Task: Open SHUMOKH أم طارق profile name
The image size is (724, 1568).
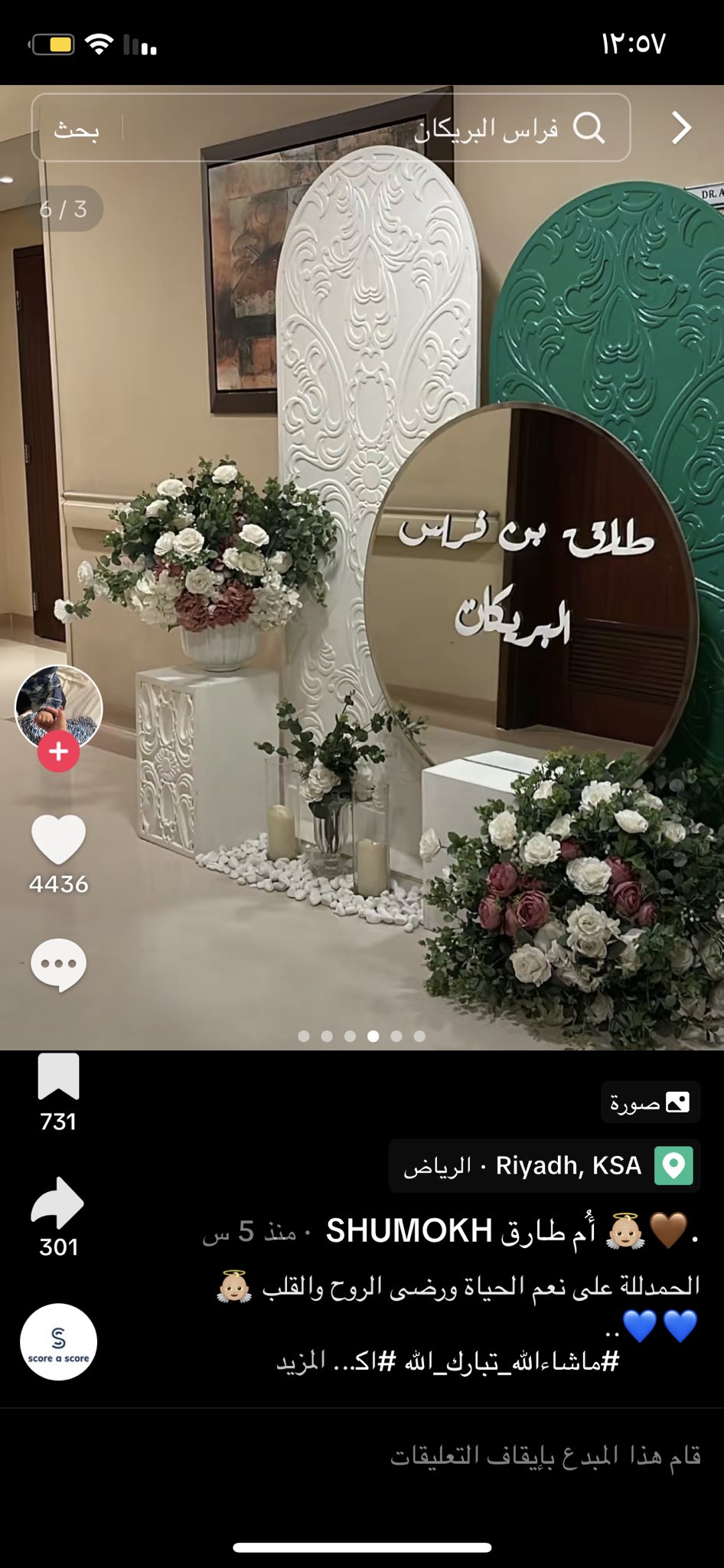Action: 459,1231
